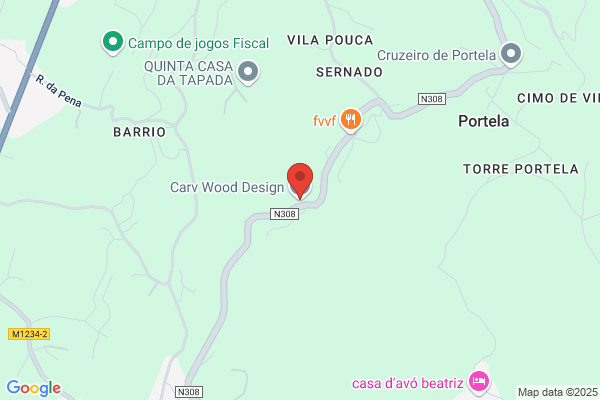View the Cruzeiro de Portela marker
The width and height of the screenshot is (600, 400).
coord(511,54)
